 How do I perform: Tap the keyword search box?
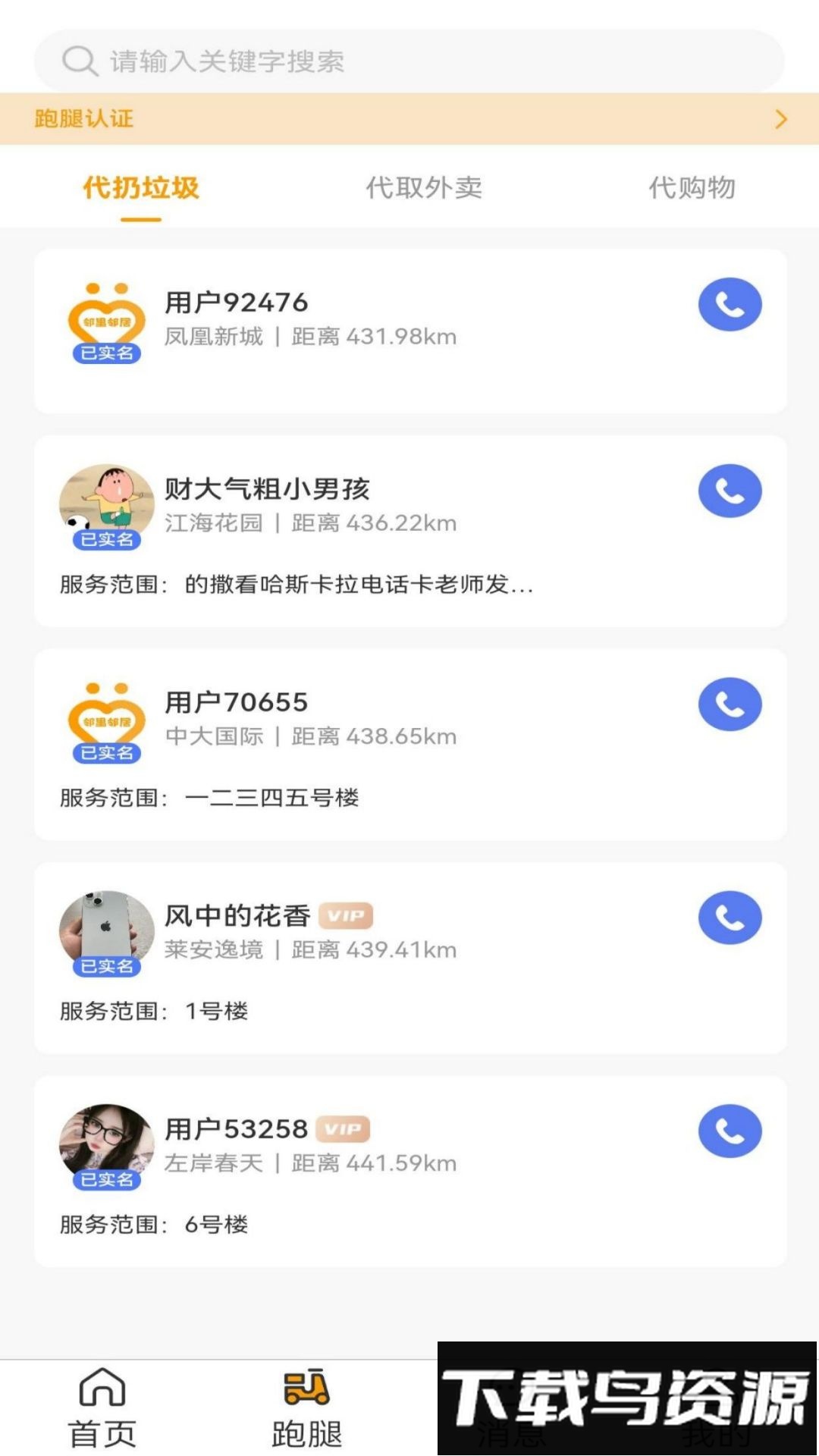click(409, 61)
